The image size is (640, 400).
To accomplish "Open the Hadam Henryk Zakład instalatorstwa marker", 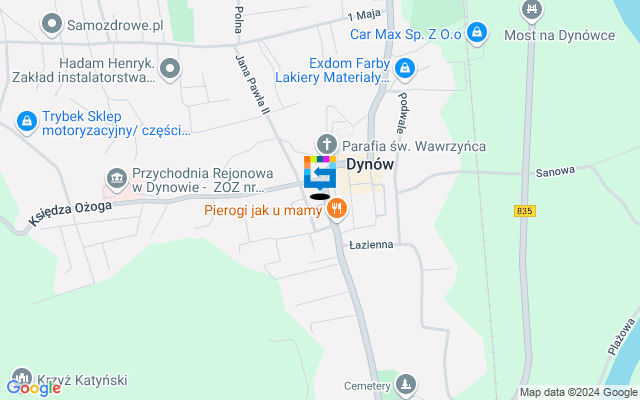I will 171,69.
